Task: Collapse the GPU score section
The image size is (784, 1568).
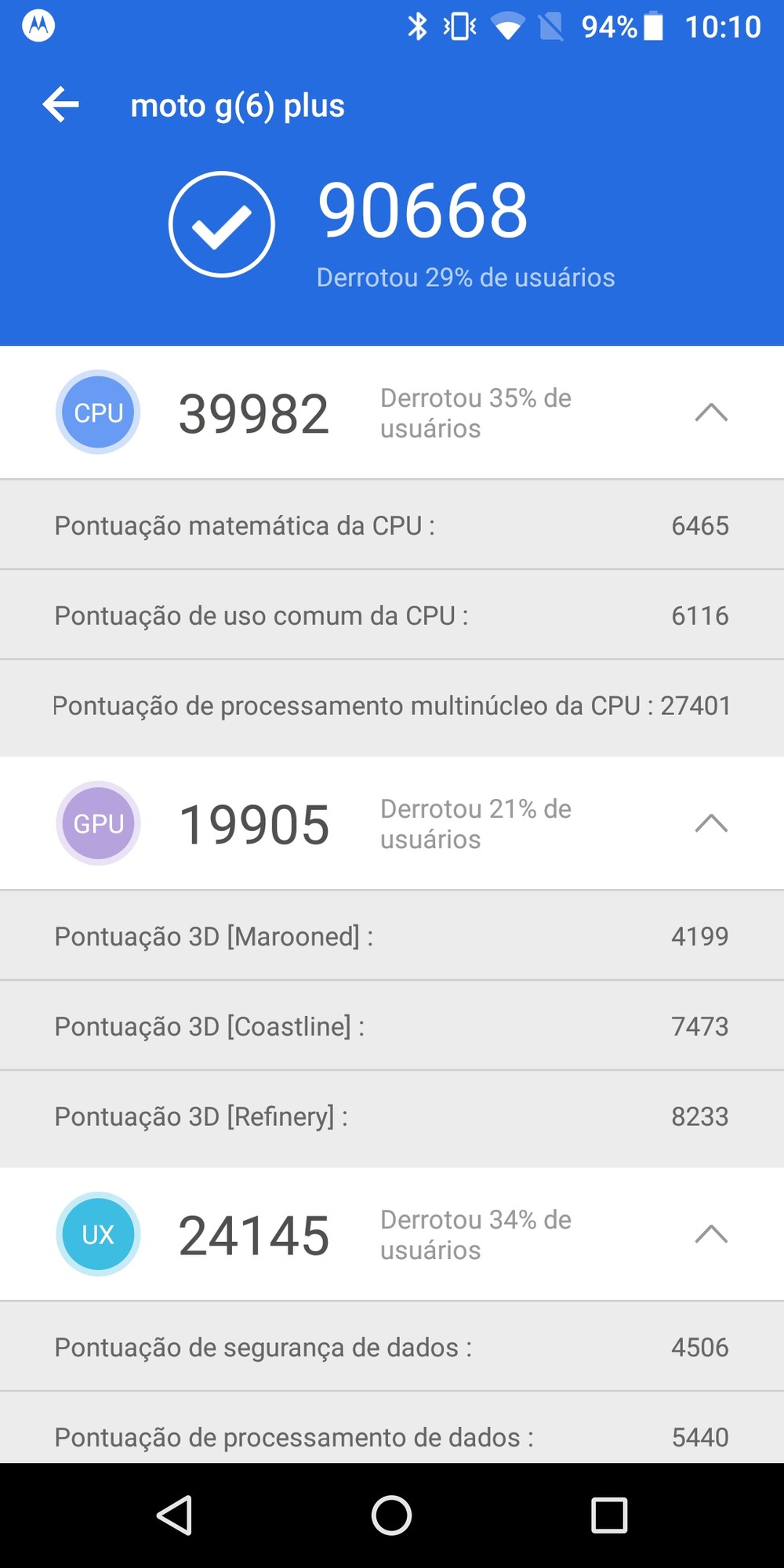Action: (711, 823)
